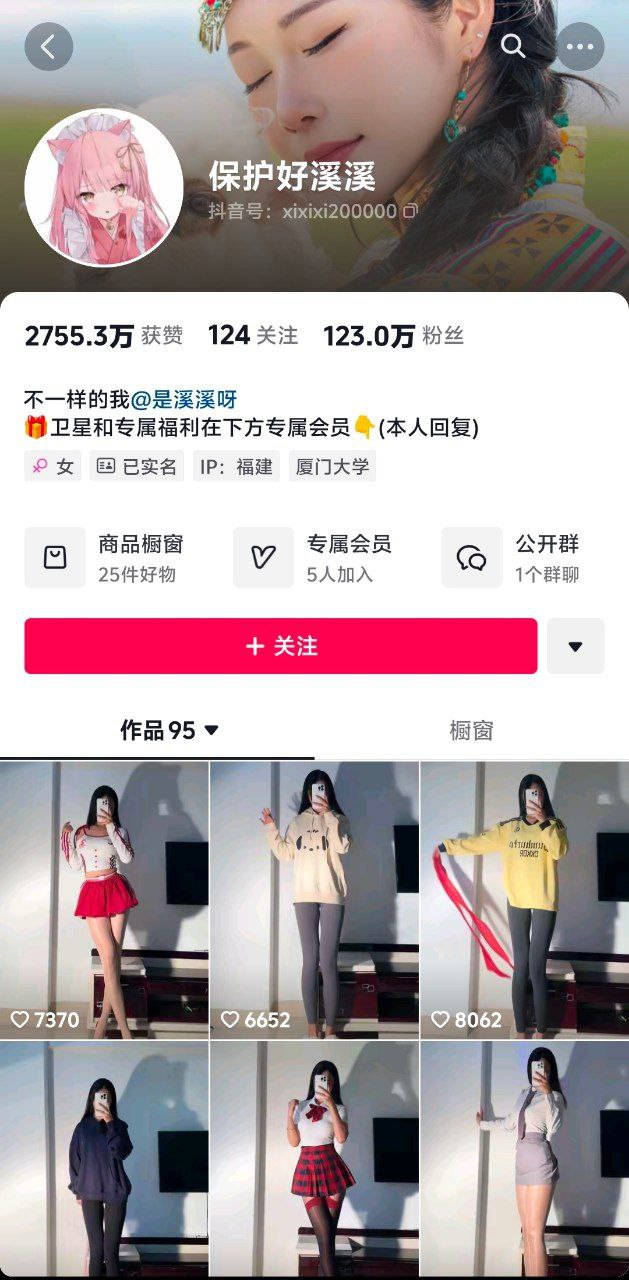The height and width of the screenshot is (1280, 629).
Task: Open the 123.0万 粉丝 followers list
Action: pos(393,336)
